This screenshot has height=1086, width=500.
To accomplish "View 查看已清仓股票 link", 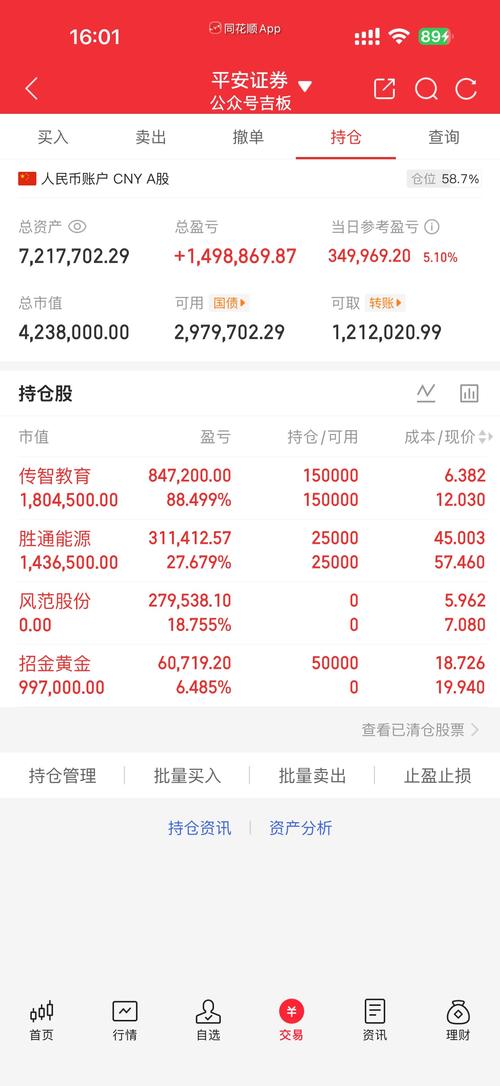I will (x=420, y=729).
